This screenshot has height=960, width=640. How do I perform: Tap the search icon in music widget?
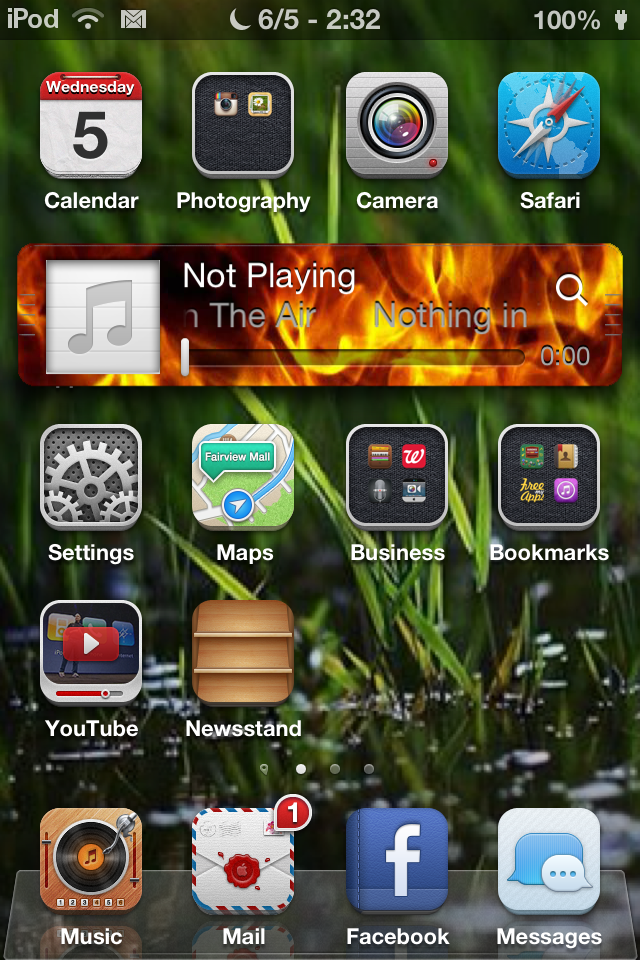click(571, 290)
